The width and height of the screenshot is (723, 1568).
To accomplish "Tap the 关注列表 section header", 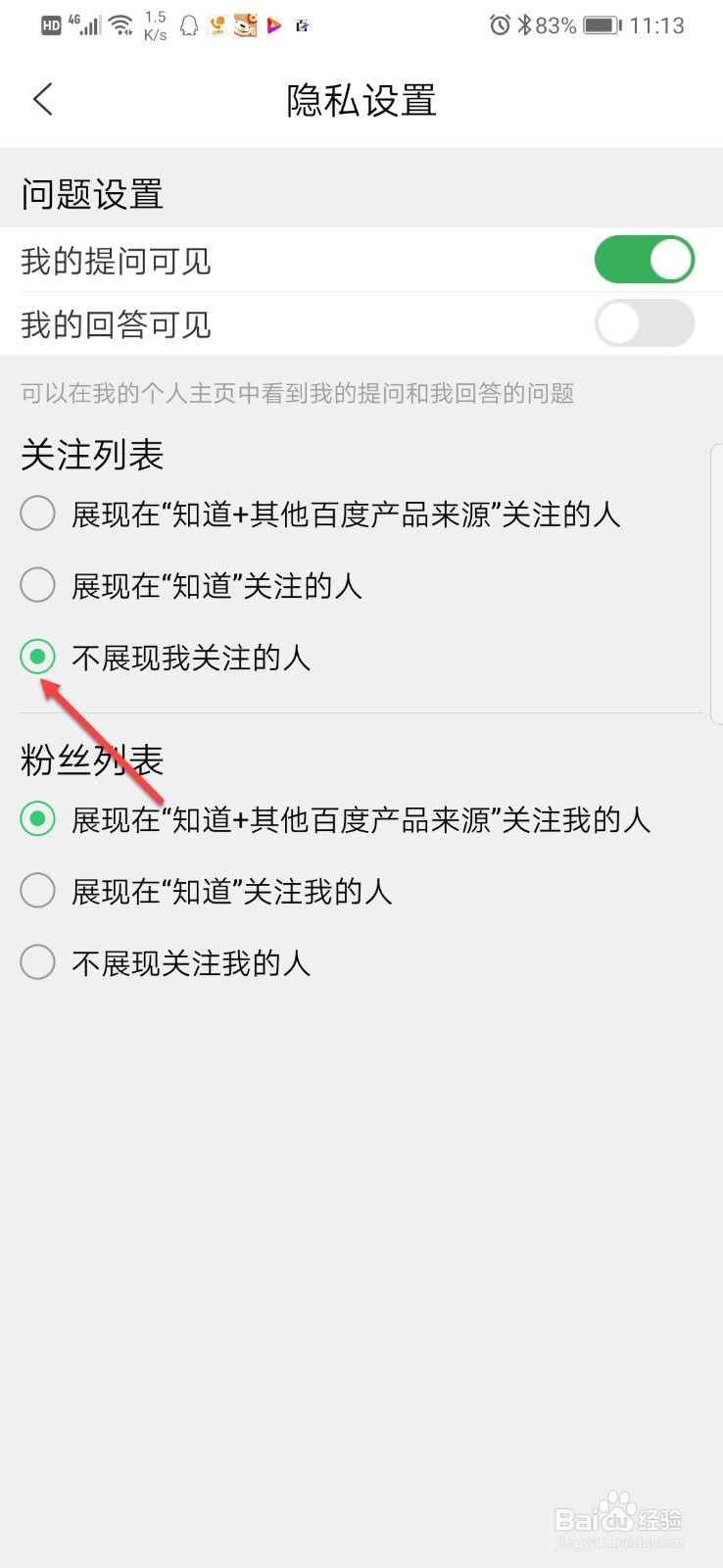I will [93, 455].
